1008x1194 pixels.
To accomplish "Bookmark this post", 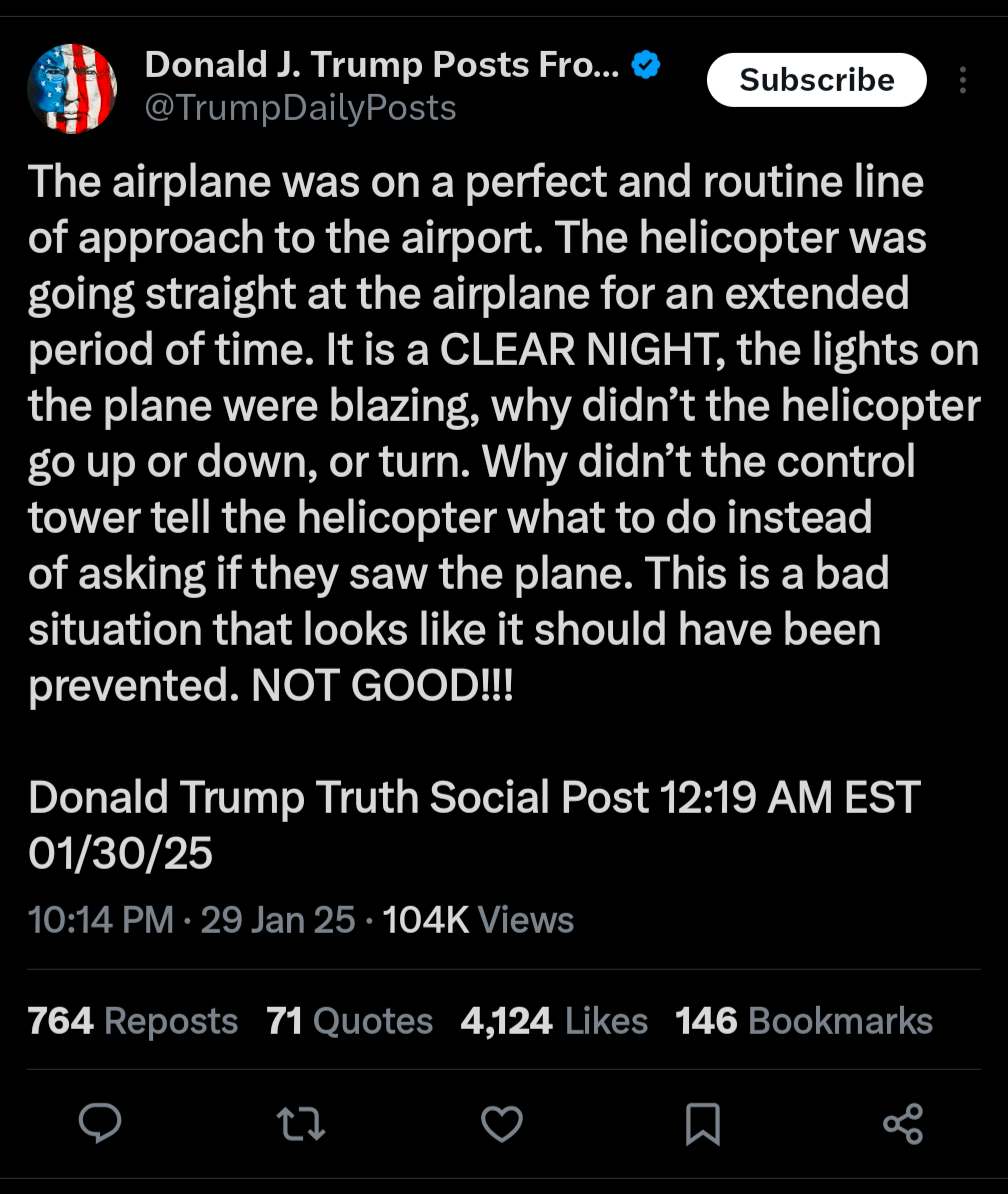I will point(702,1124).
